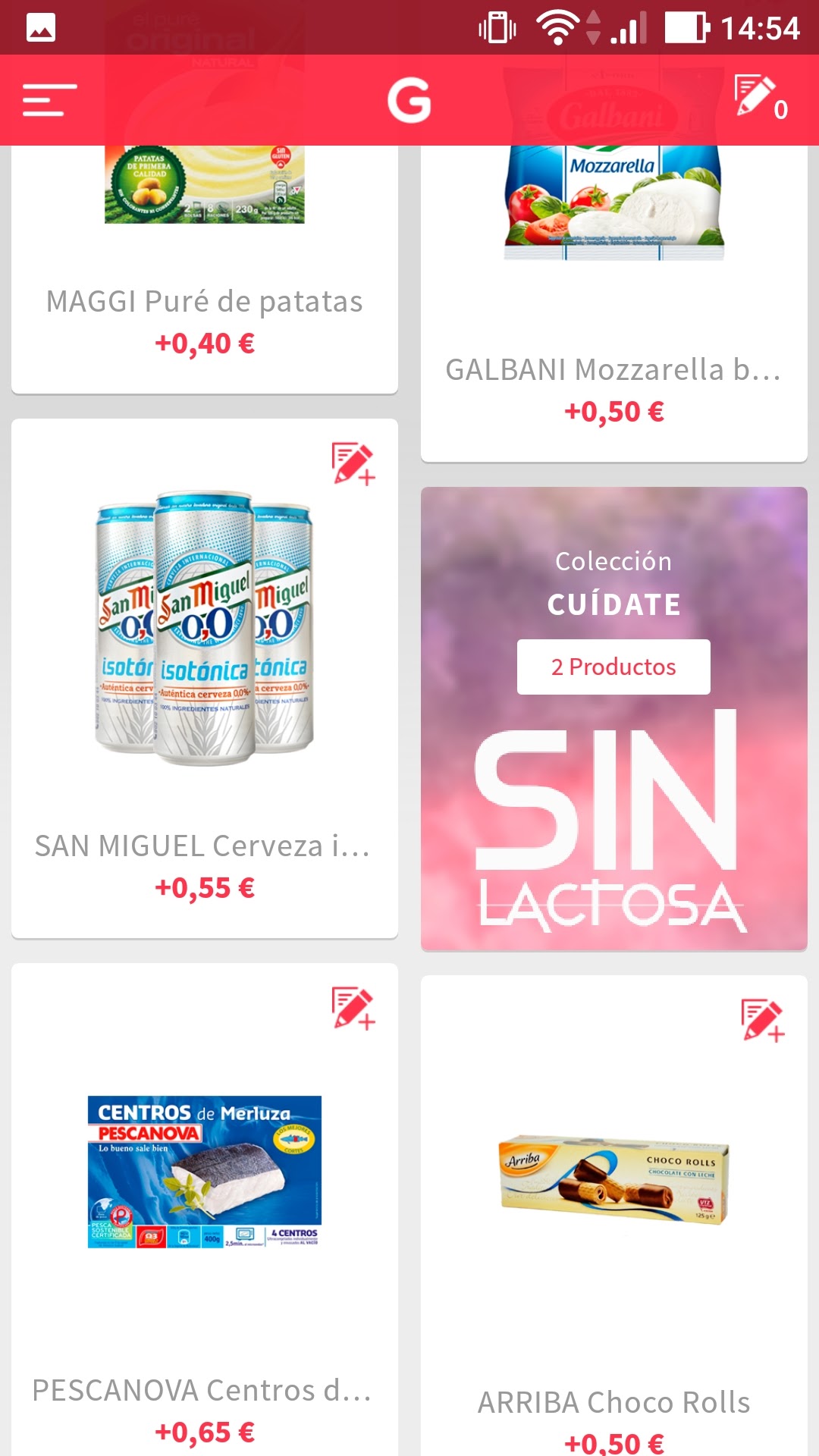819x1456 pixels.
Task: View PESCANOVA Centros de Merluza product card
Action: (x=204, y=1213)
